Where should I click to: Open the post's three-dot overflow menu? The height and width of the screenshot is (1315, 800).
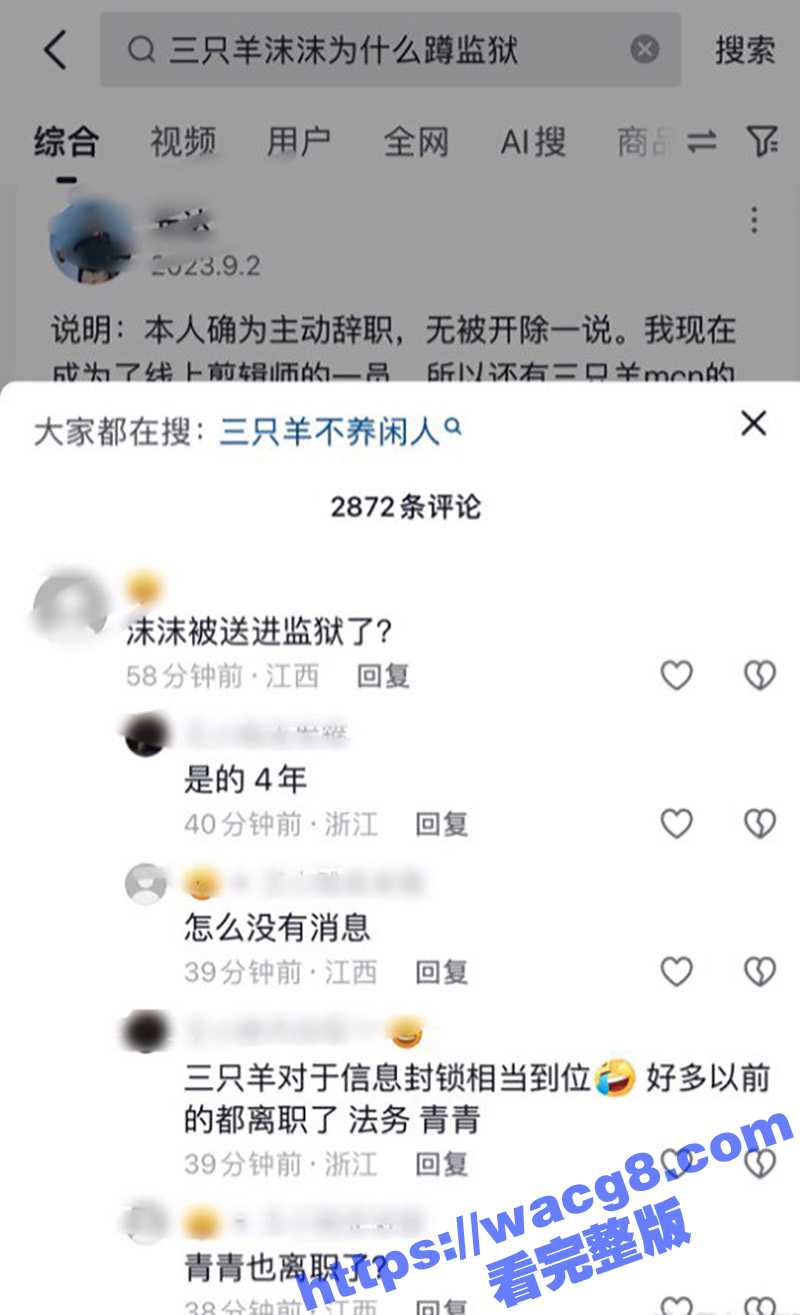click(754, 219)
